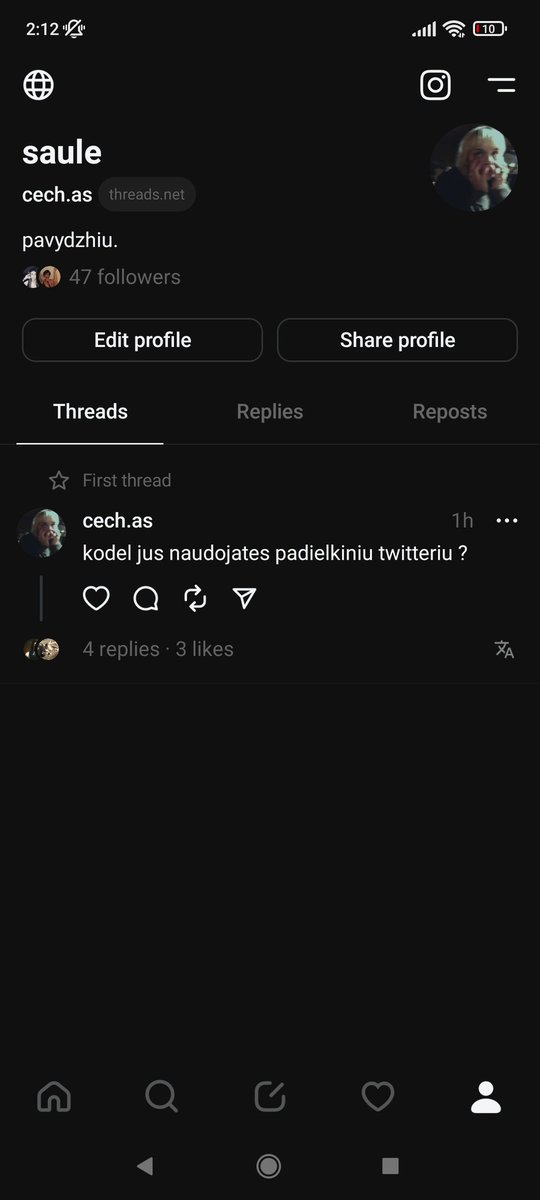Tap the profile picture of saule

(474, 168)
